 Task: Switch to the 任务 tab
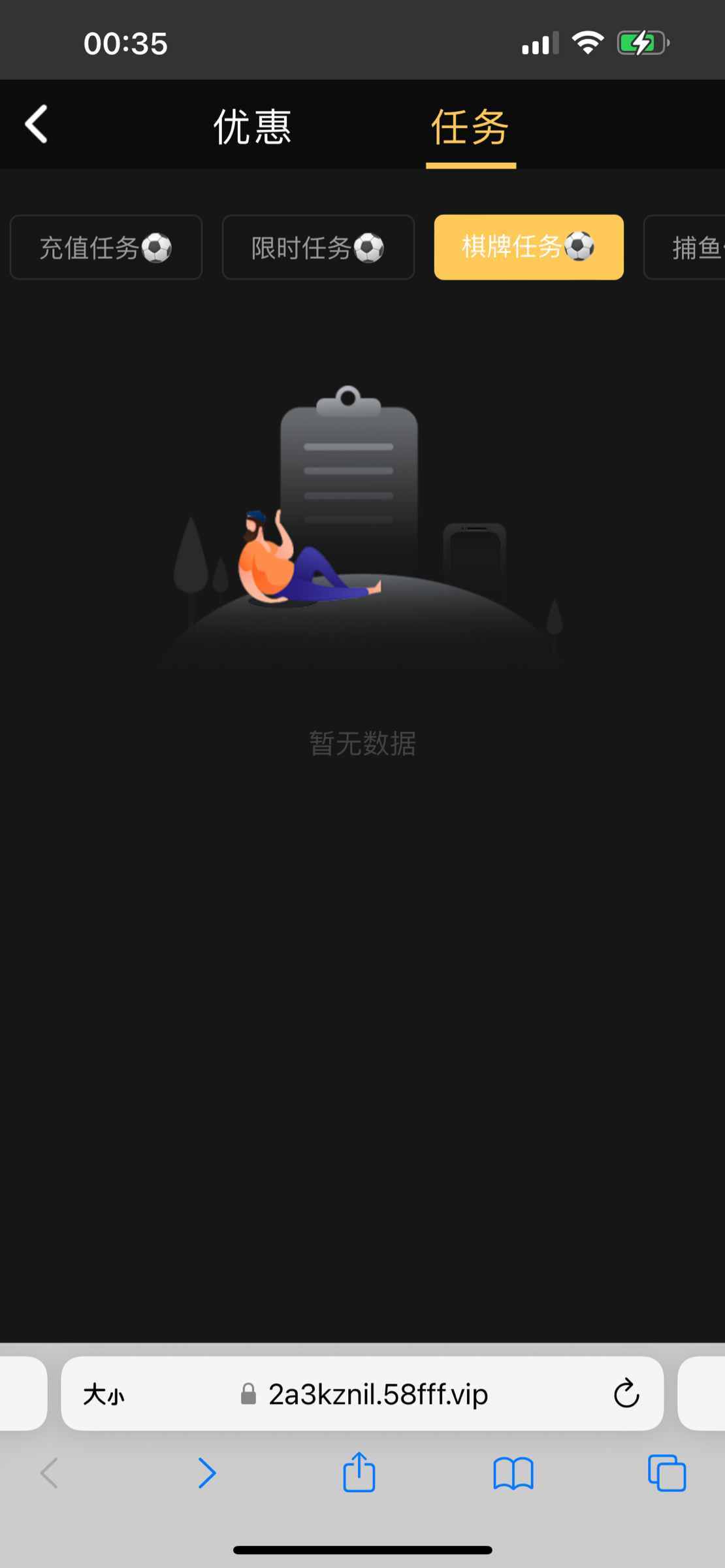[x=470, y=127]
